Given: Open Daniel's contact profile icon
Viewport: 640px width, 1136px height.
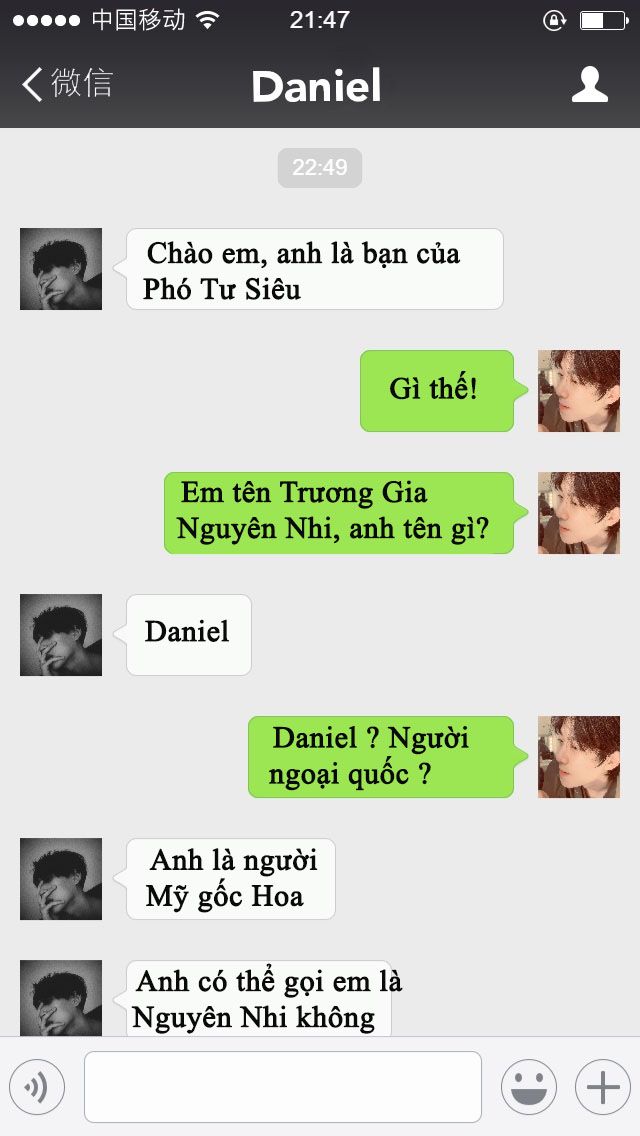Looking at the screenshot, I should coord(589,85).
